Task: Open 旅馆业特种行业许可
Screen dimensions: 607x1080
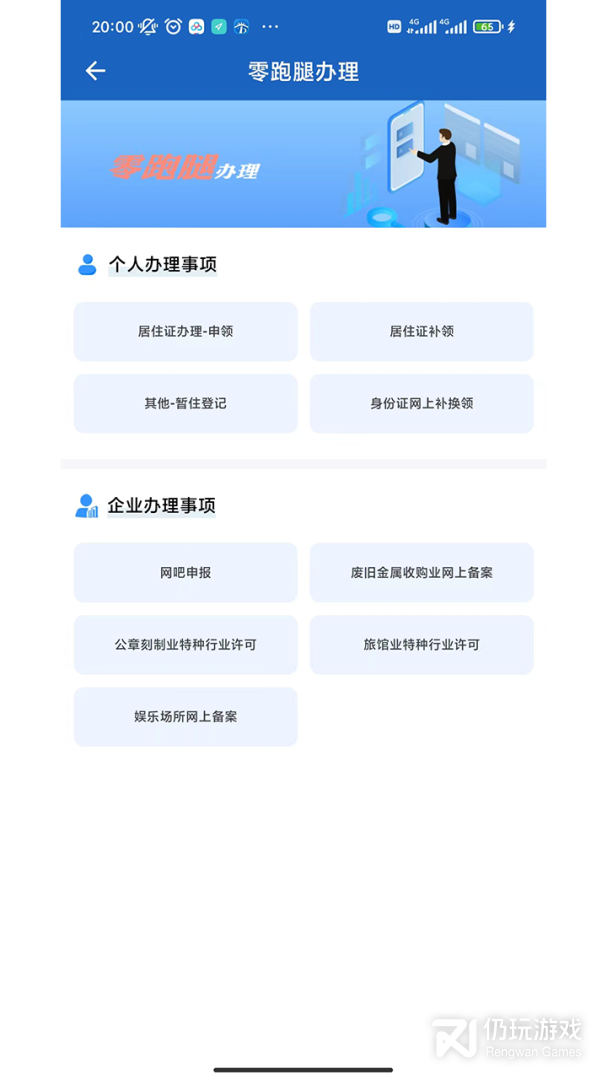Action: tap(421, 644)
